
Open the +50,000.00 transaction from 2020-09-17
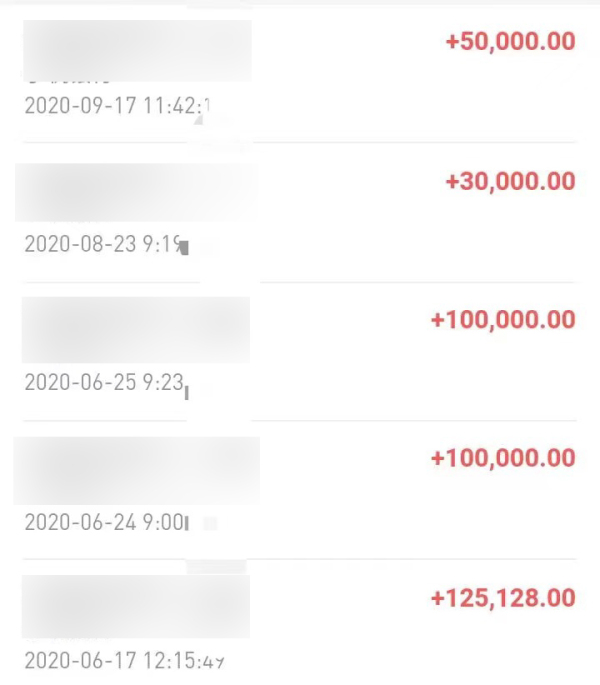(x=300, y=72)
